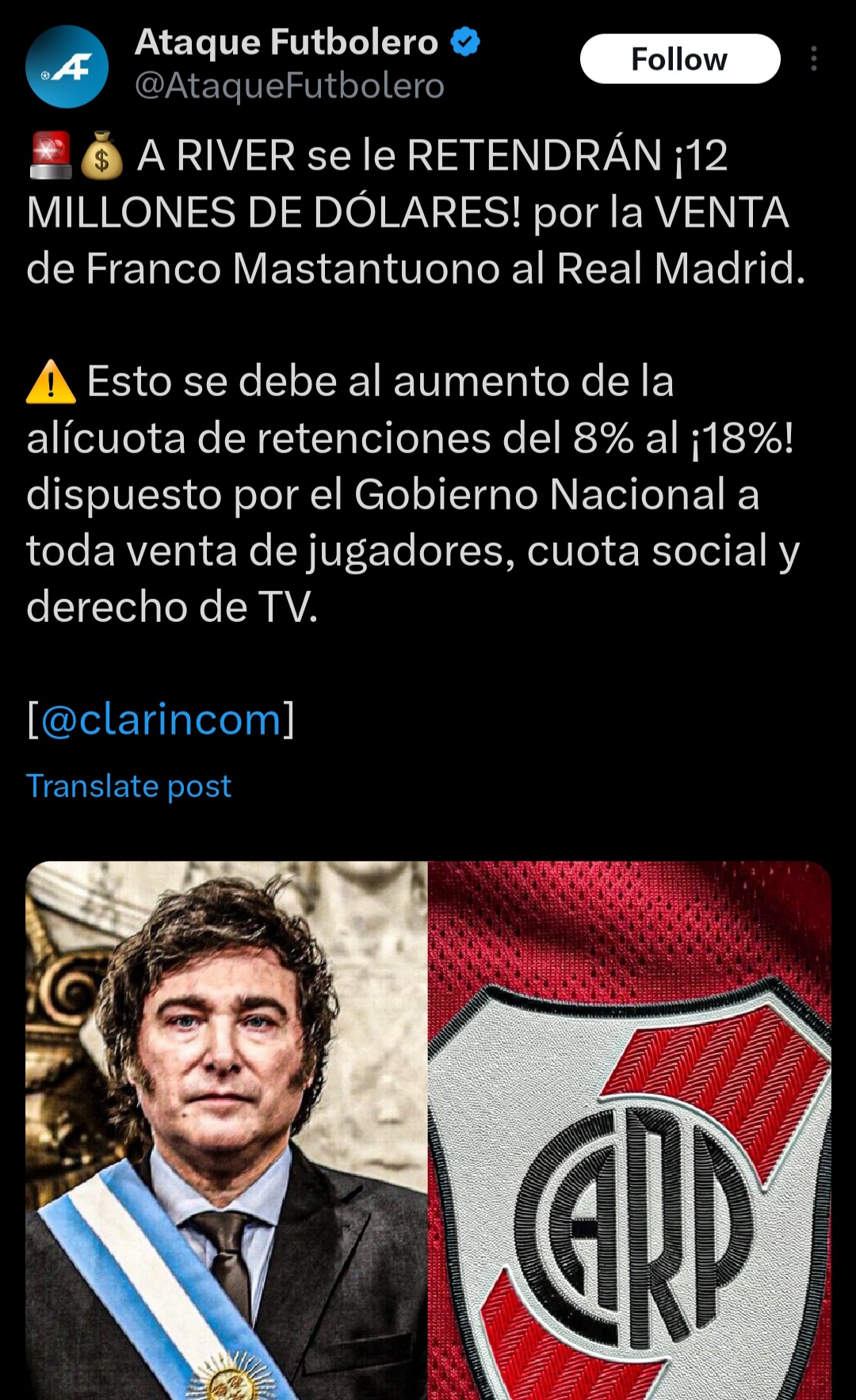Tap Translate post

[128, 786]
